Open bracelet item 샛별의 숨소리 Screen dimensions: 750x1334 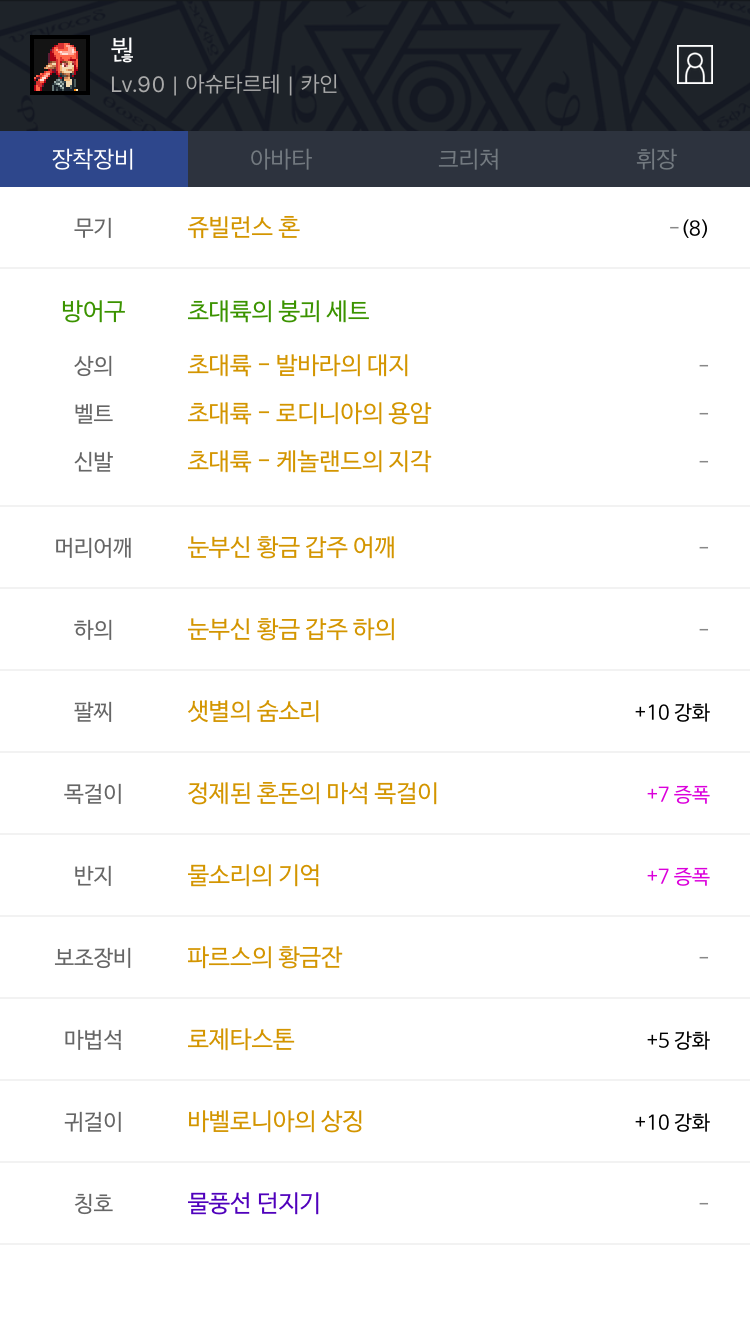coord(254,711)
